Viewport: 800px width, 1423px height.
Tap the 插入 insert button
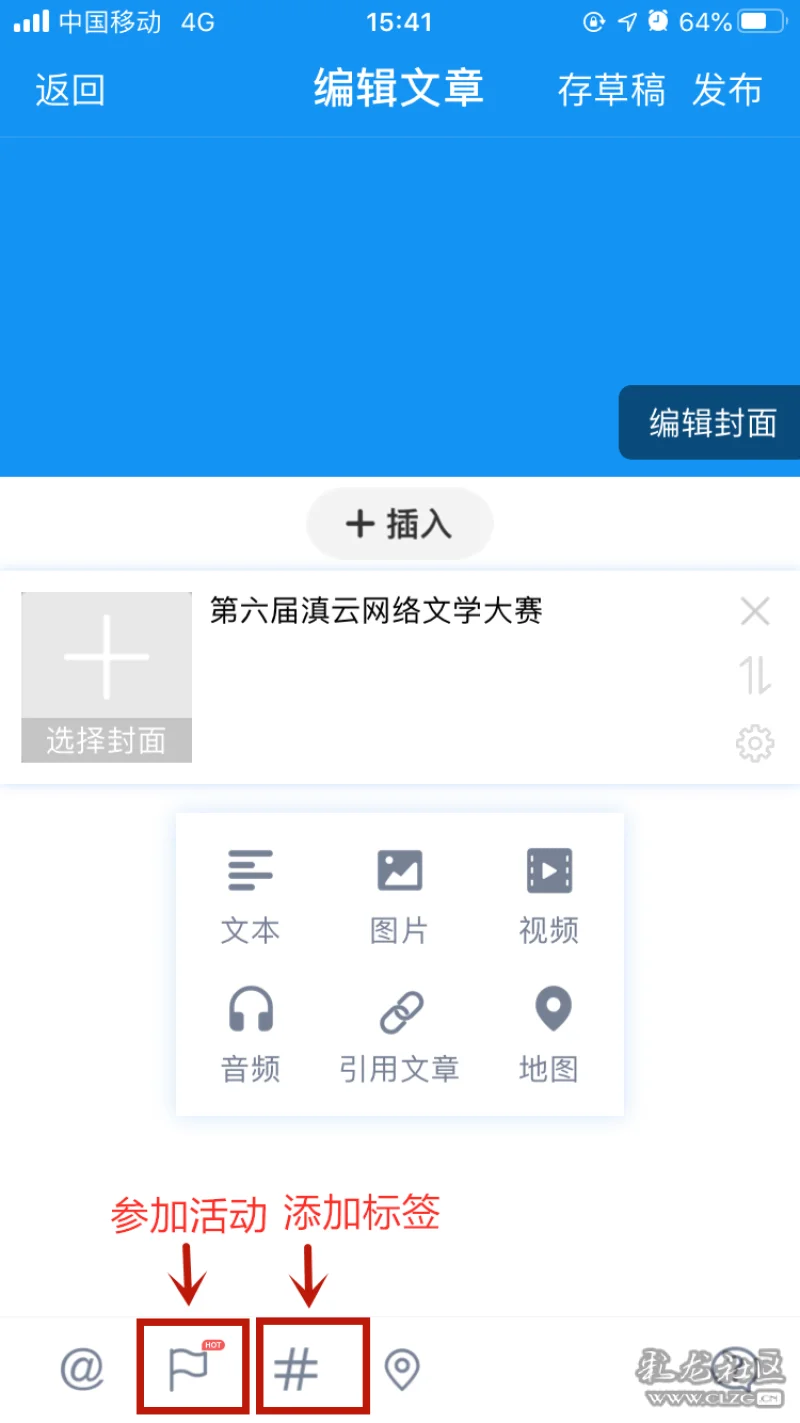coord(400,523)
